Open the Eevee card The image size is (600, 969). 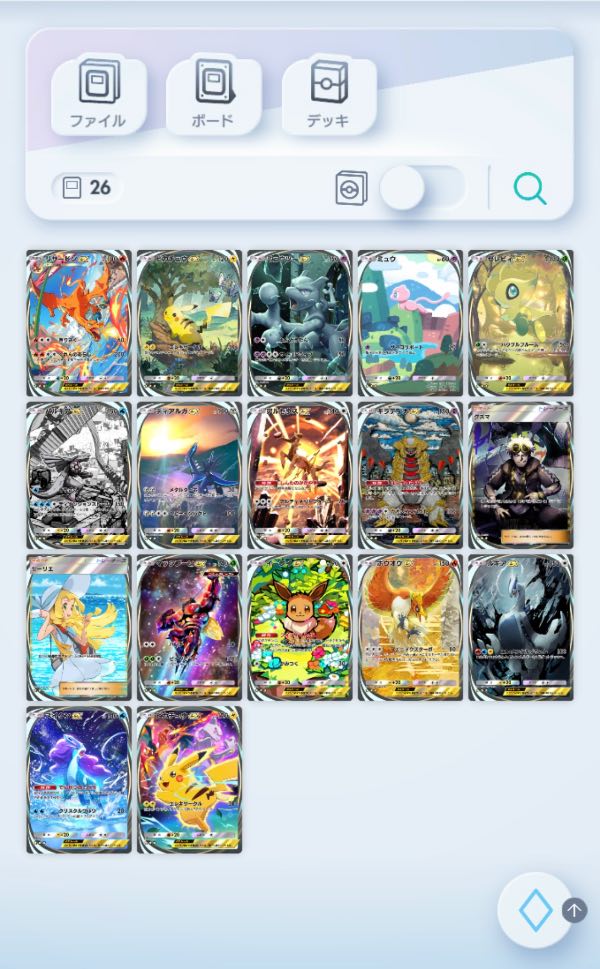coord(299,627)
